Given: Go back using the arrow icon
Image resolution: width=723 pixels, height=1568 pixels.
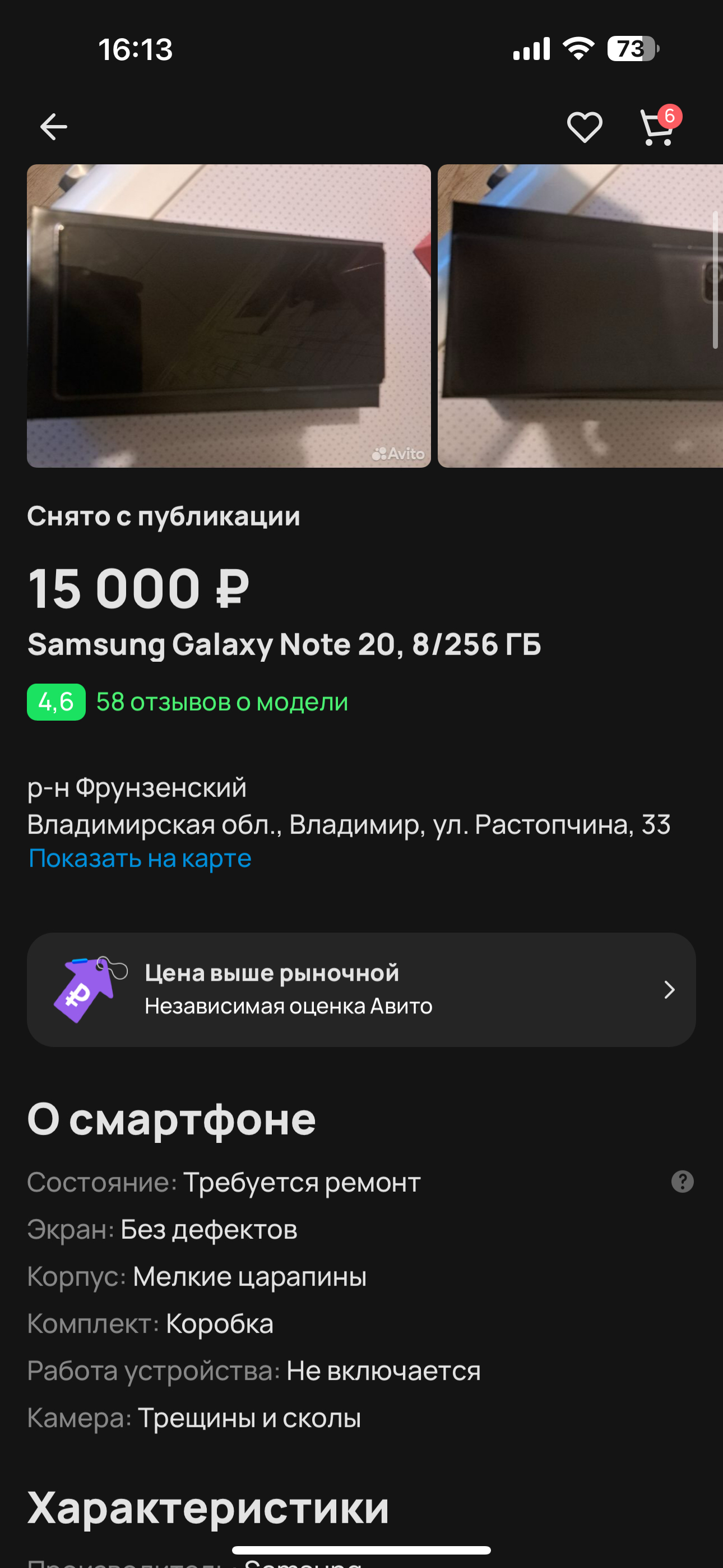Looking at the screenshot, I should click(54, 127).
